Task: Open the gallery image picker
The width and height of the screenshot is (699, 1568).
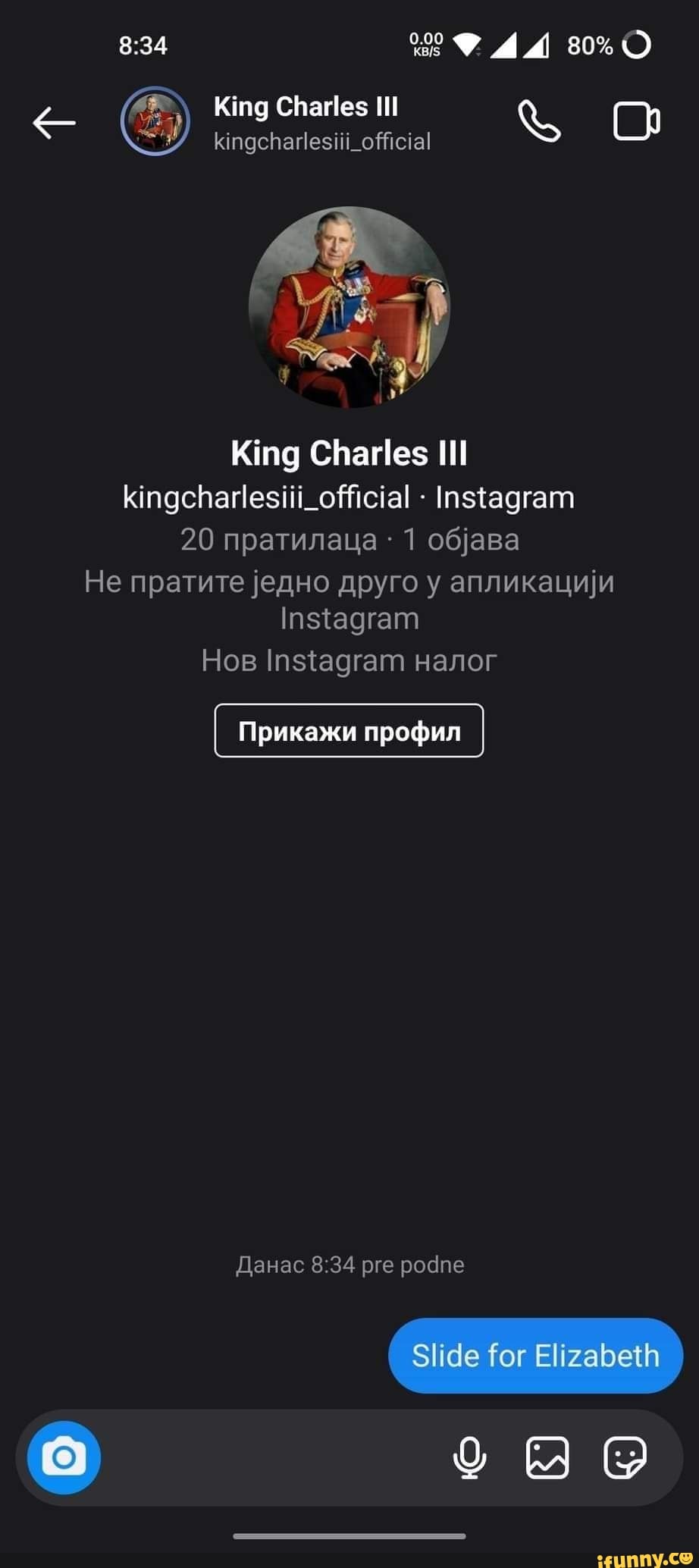Action: pyautogui.click(x=547, y=1457)
